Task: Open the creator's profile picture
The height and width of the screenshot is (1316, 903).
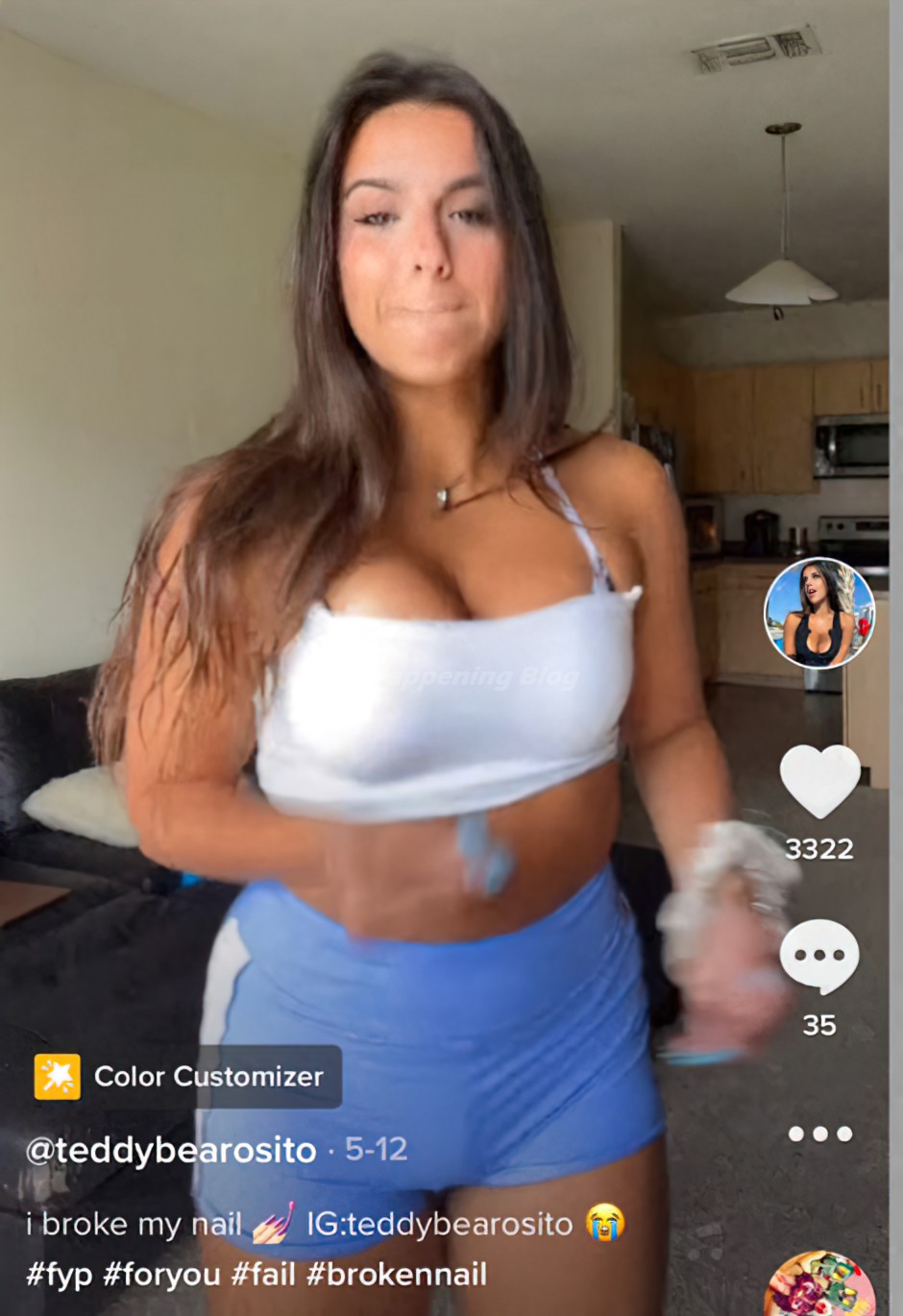Action: click(x=819, y=613)
